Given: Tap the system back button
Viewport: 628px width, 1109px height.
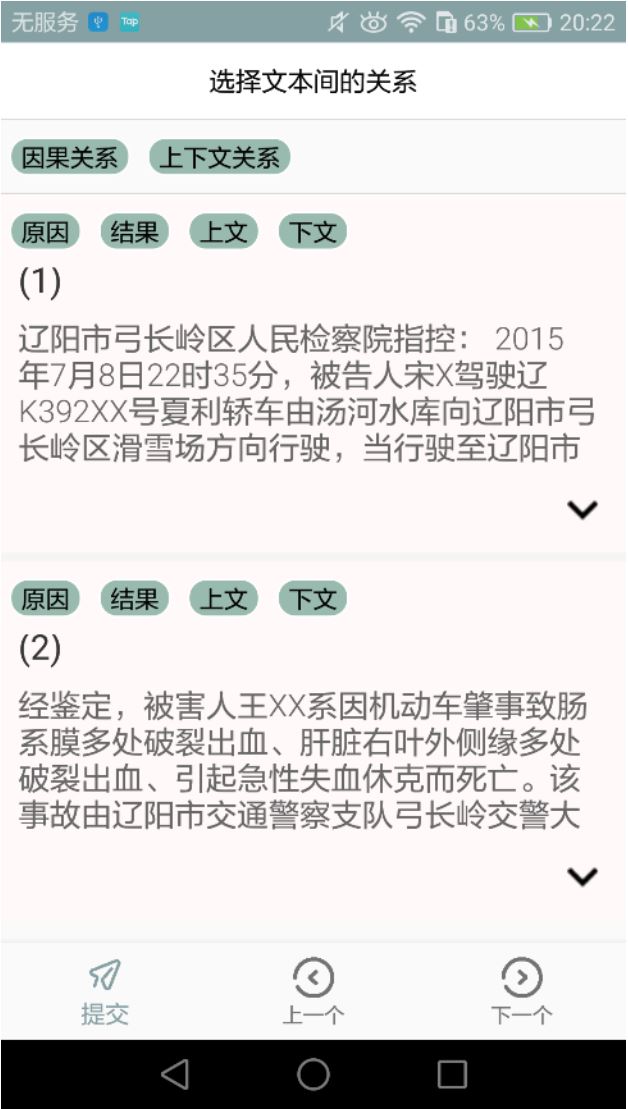Looking at the screenshot, I should (x=175, y=1074).
